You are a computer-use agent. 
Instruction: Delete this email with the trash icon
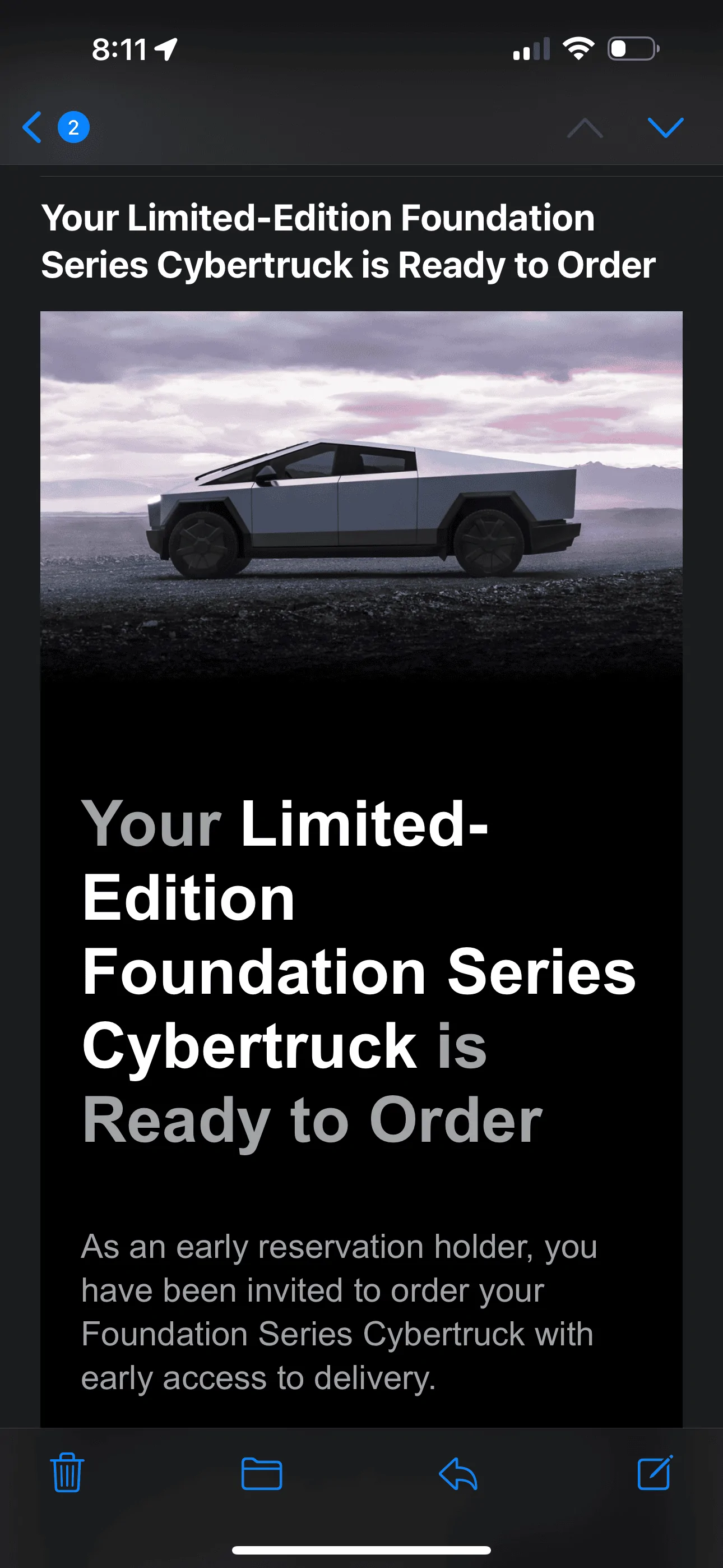pos(67,1473)
